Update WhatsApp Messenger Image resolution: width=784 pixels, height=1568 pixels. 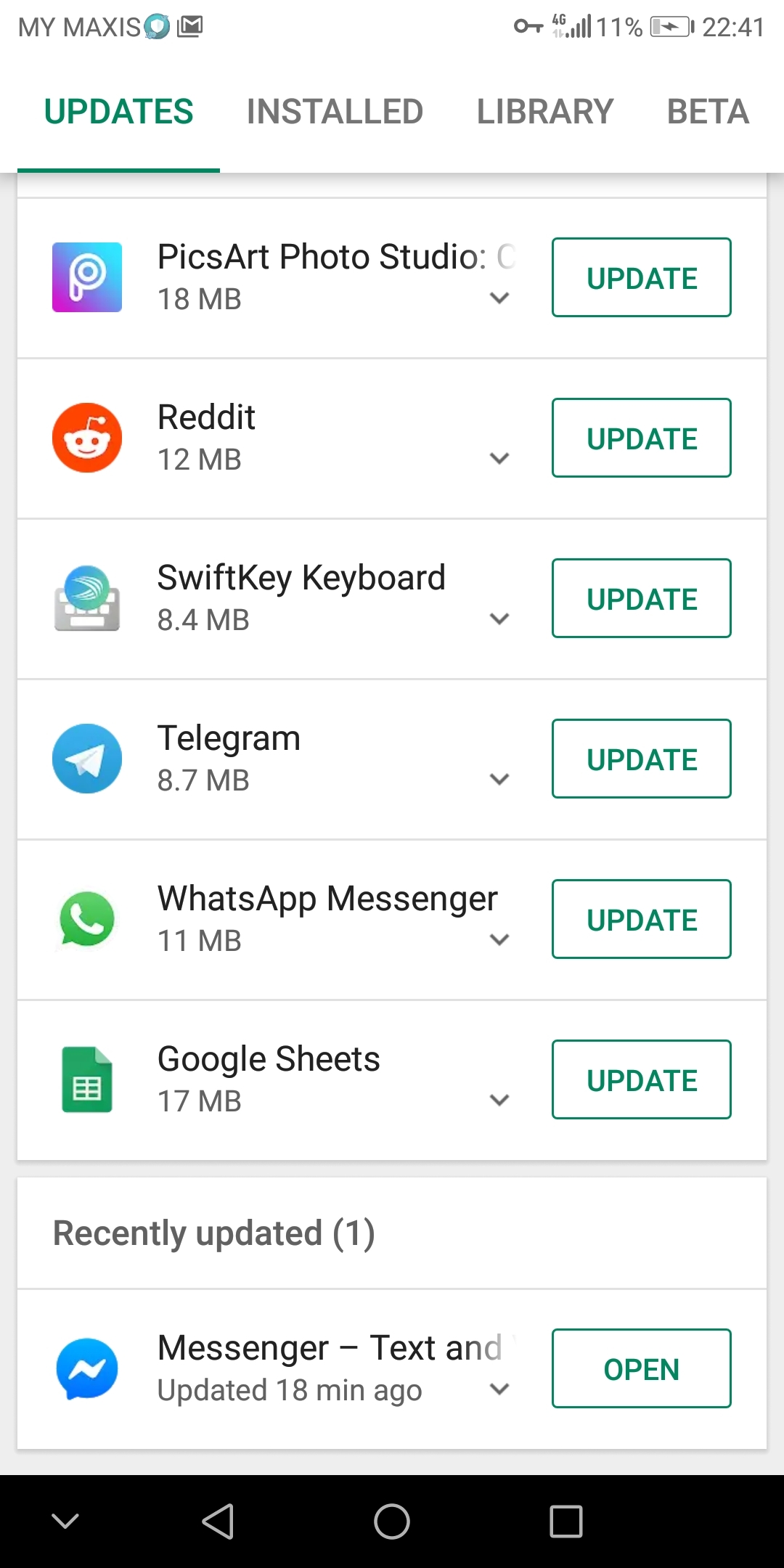tap(641, 918)
